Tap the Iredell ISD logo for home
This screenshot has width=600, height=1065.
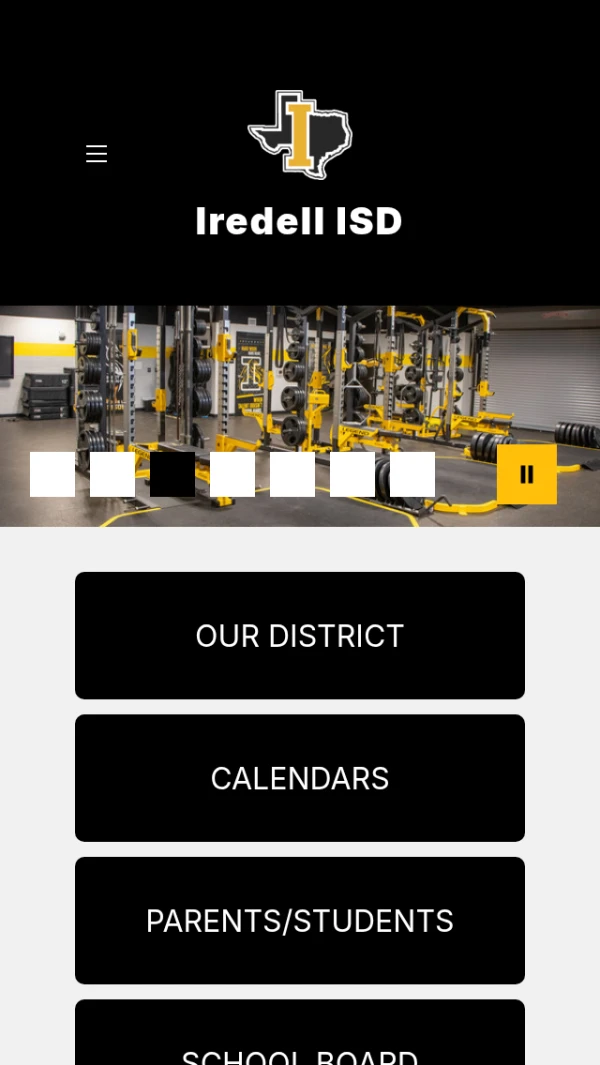(300, 135)
